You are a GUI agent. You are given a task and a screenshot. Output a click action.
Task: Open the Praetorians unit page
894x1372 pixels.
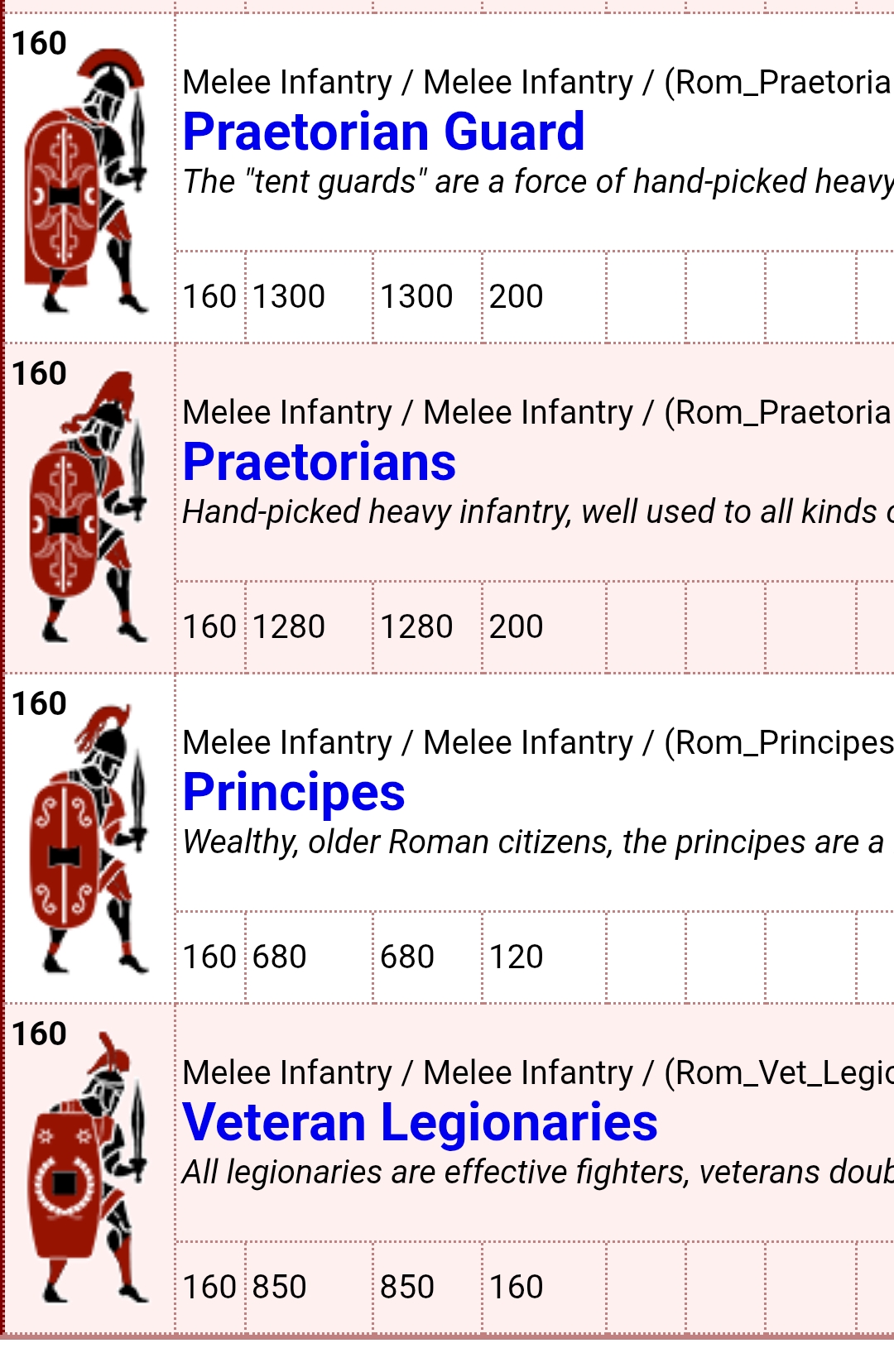(x=319, y=463)
